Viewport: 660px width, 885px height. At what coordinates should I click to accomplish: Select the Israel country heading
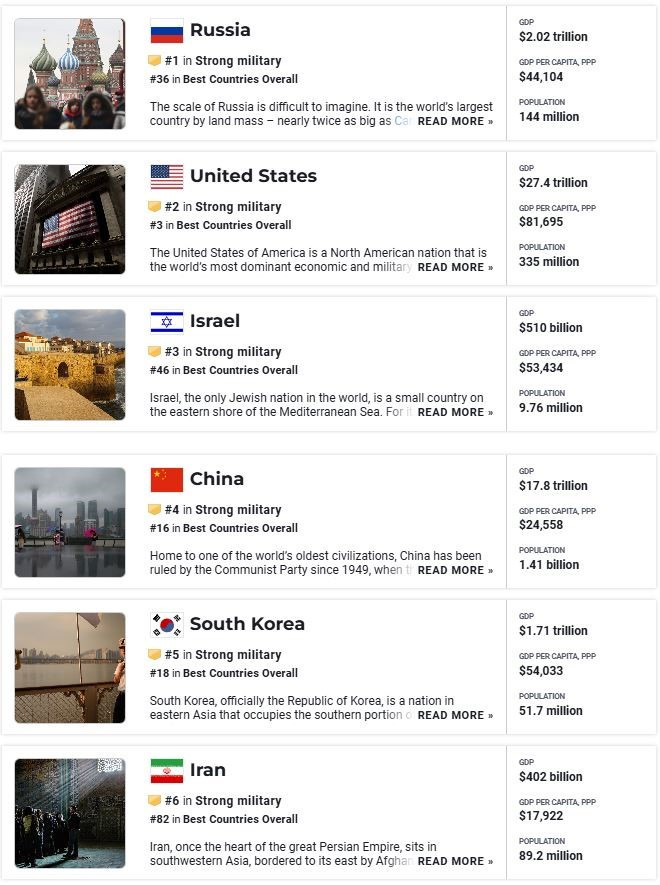[215, 321]
